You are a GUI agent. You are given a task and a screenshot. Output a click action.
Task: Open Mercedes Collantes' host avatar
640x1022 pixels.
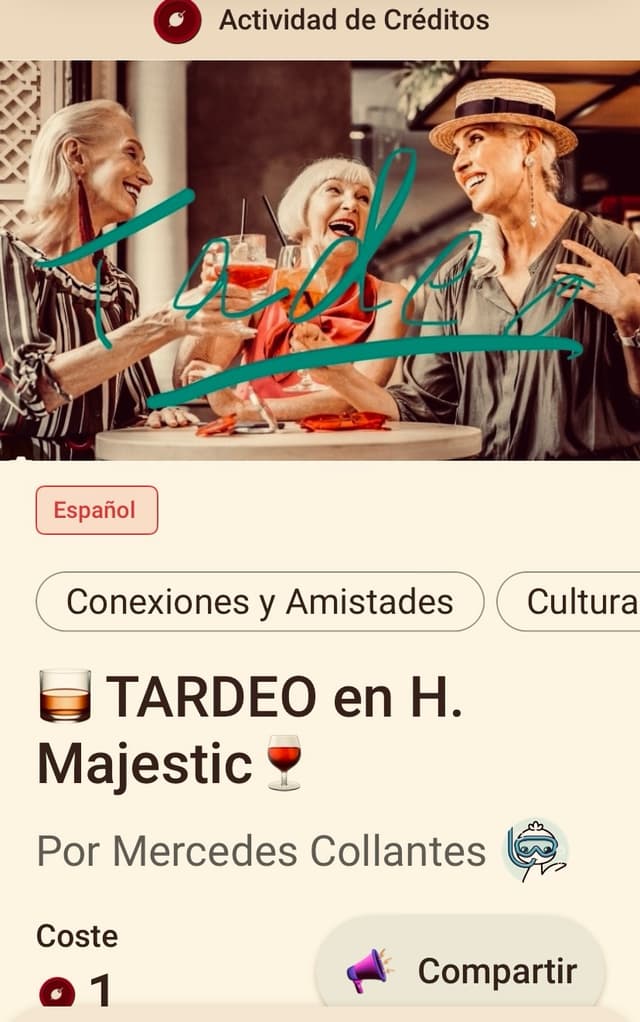(535, 851)
